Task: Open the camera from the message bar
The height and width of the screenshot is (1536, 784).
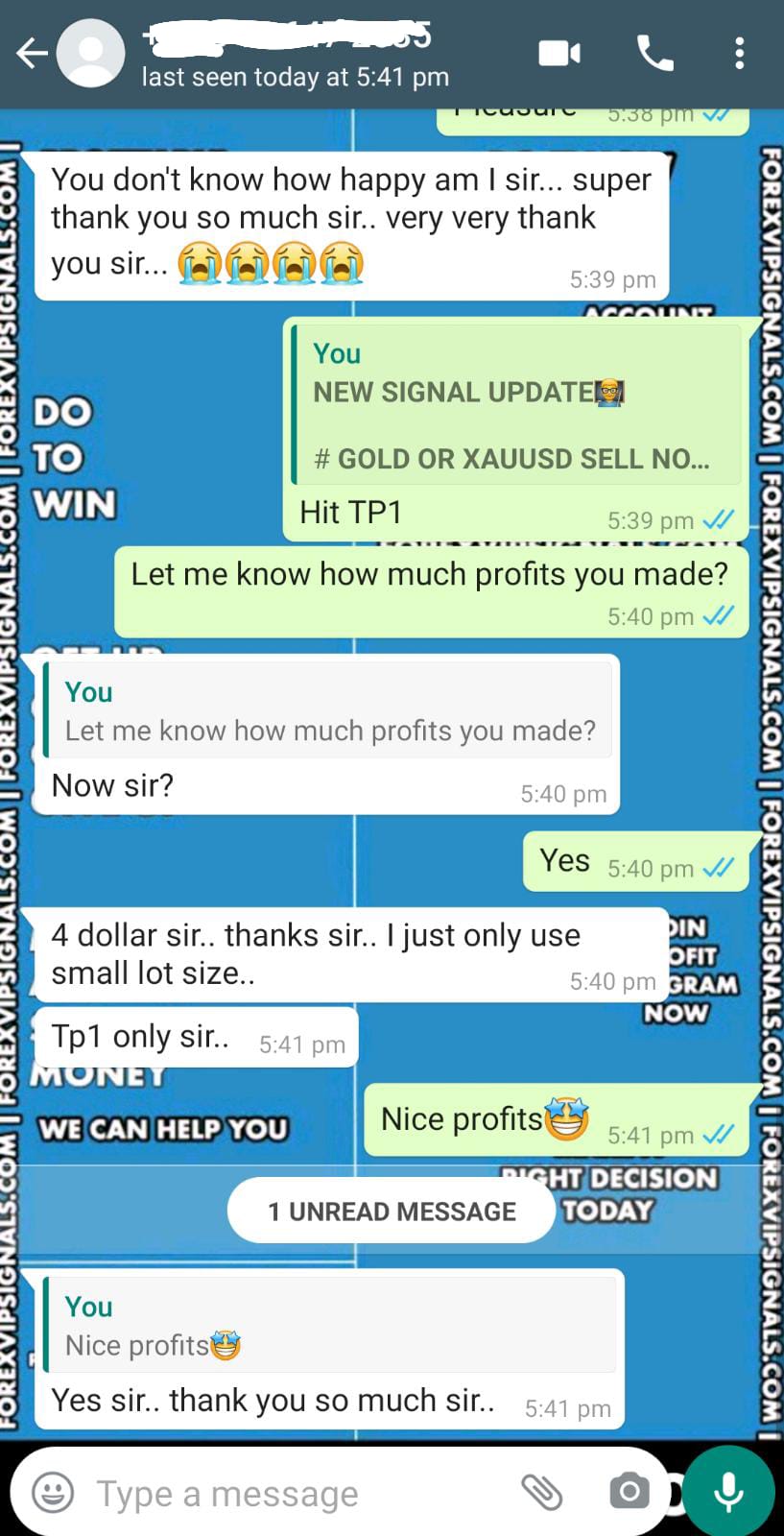Action: (x=629, y=1492)
